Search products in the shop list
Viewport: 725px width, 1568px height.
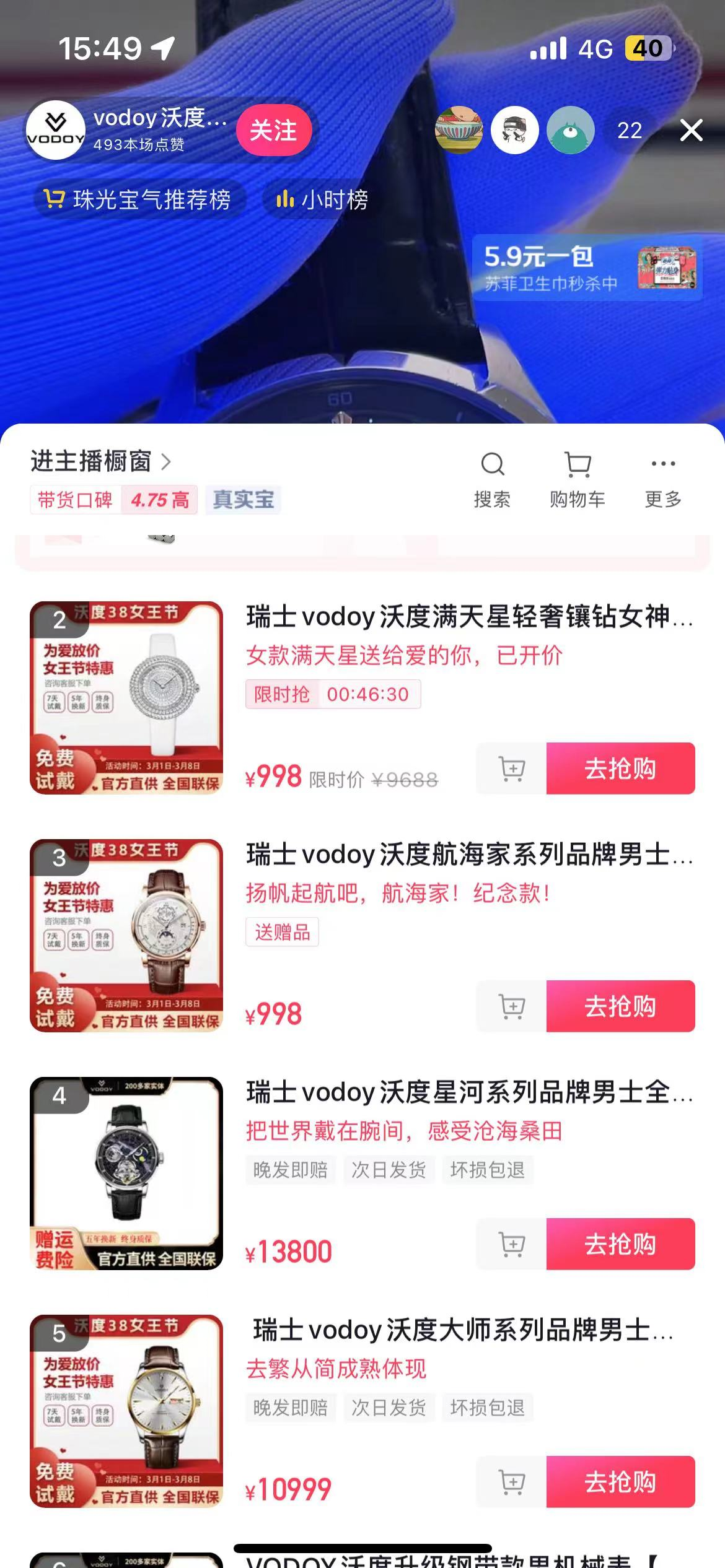click(493, 480)
